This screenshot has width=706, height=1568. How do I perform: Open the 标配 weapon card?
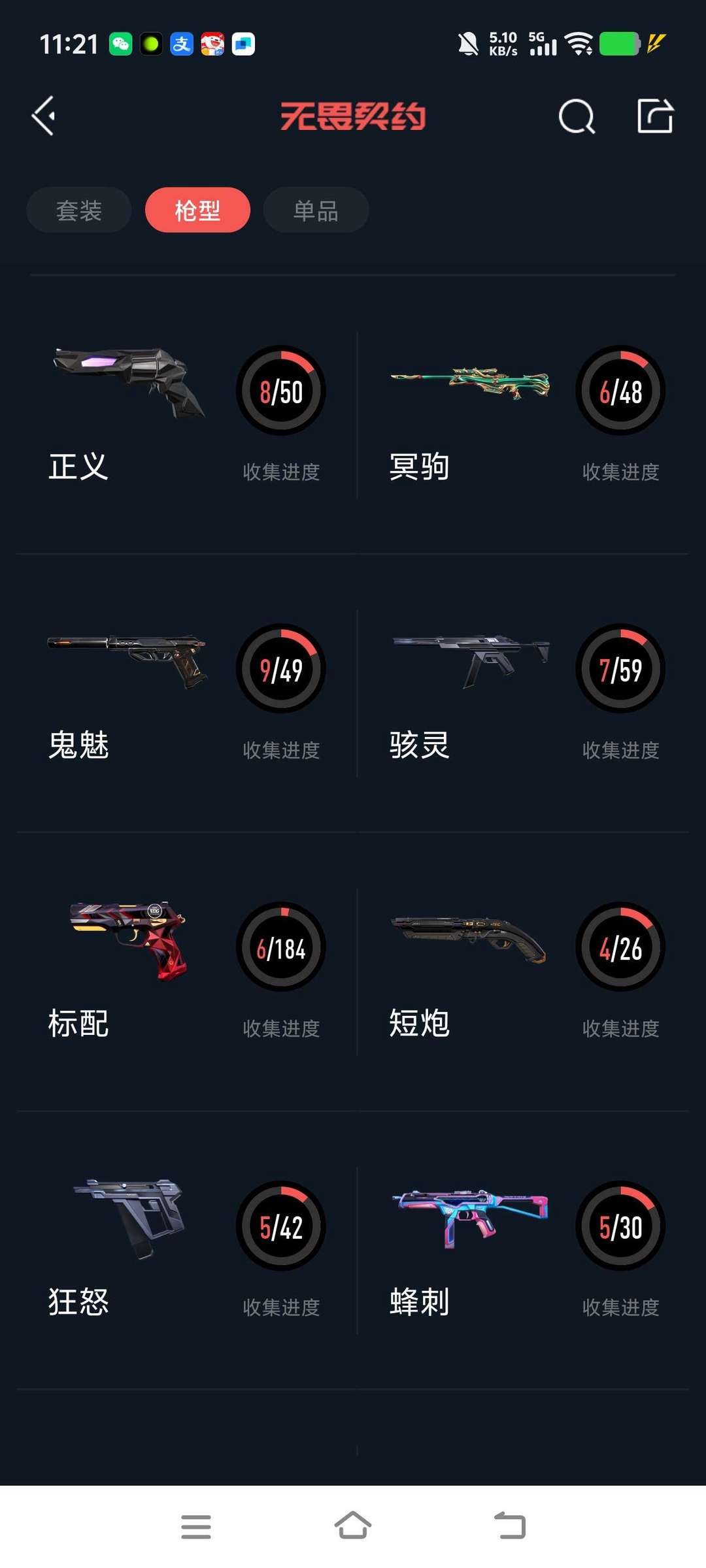pyautogui.click(x=186, y=972)
